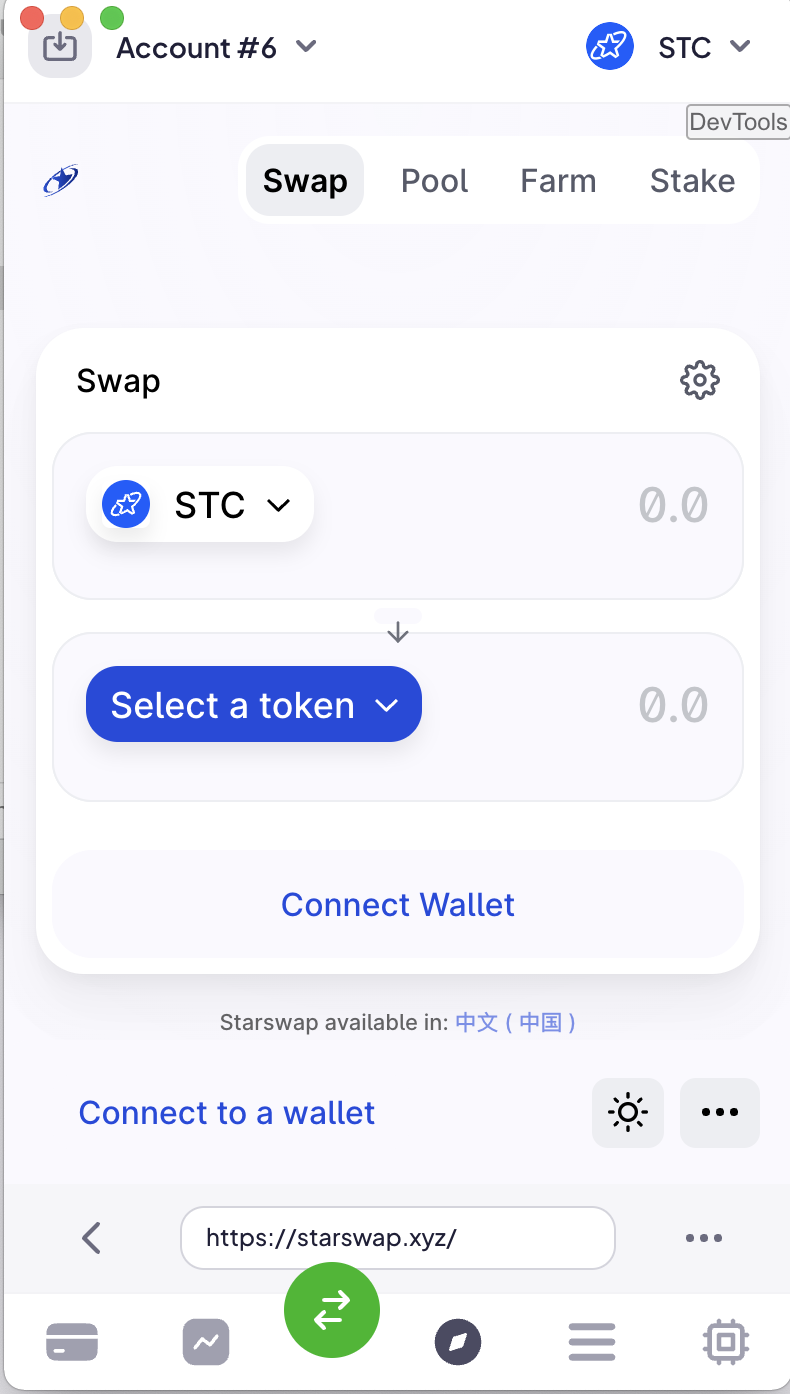Switch to the Pool tab
790x1394 pixels.
[435, 181]
